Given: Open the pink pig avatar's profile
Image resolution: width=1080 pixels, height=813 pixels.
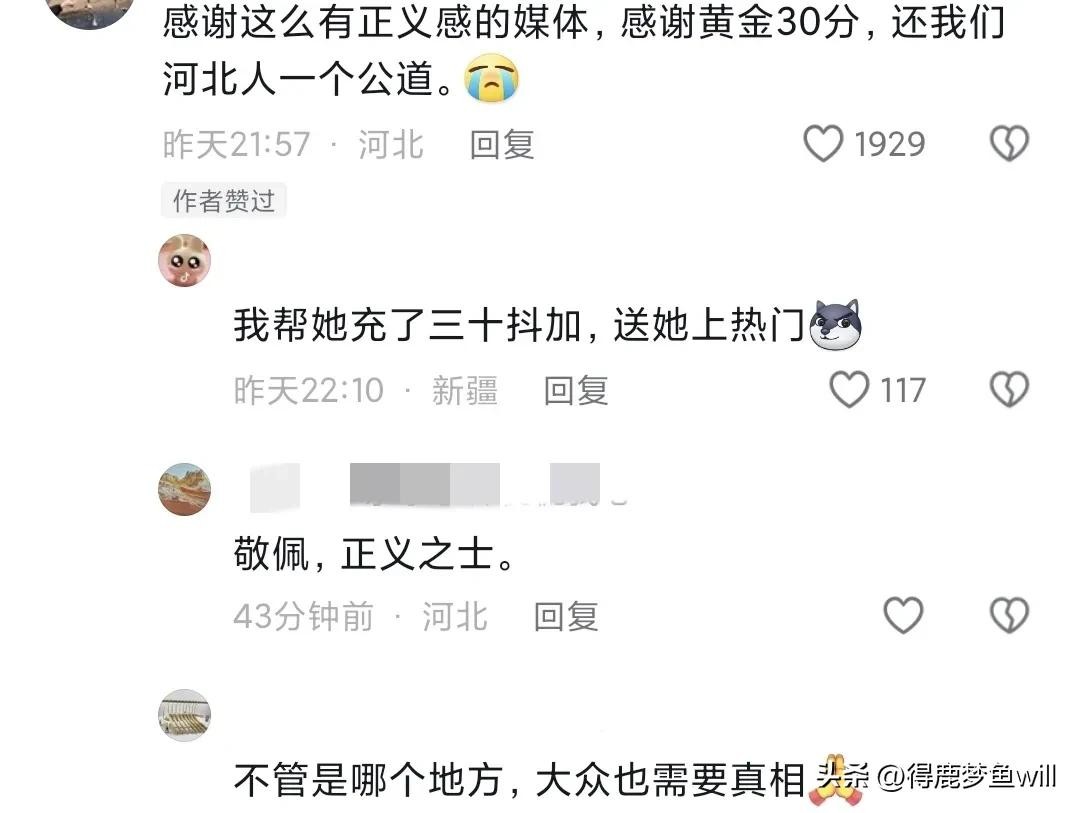Looking at the screenshot, I should tap(185, 261).
